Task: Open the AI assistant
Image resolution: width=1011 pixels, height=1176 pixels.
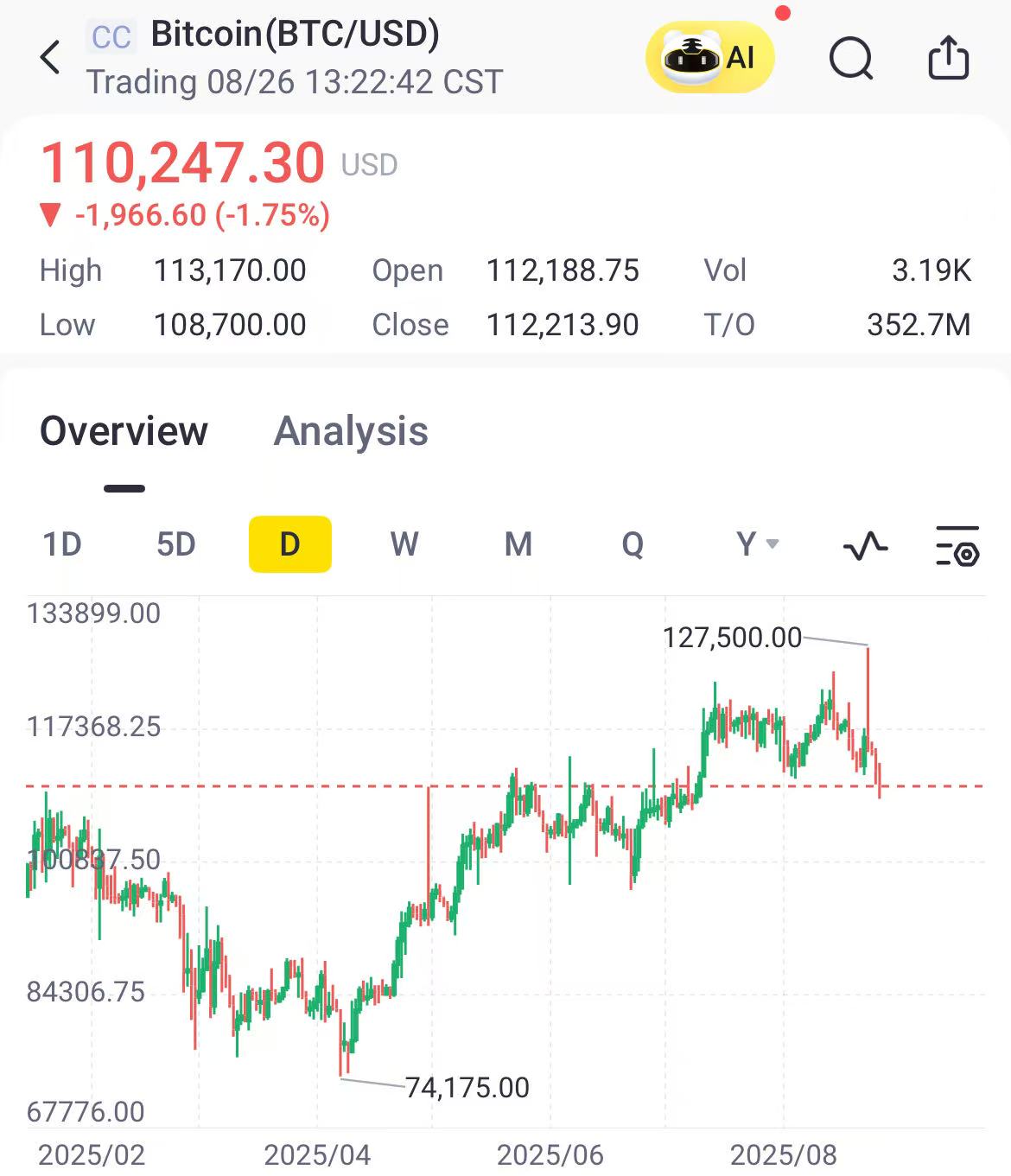Action: 709,58
